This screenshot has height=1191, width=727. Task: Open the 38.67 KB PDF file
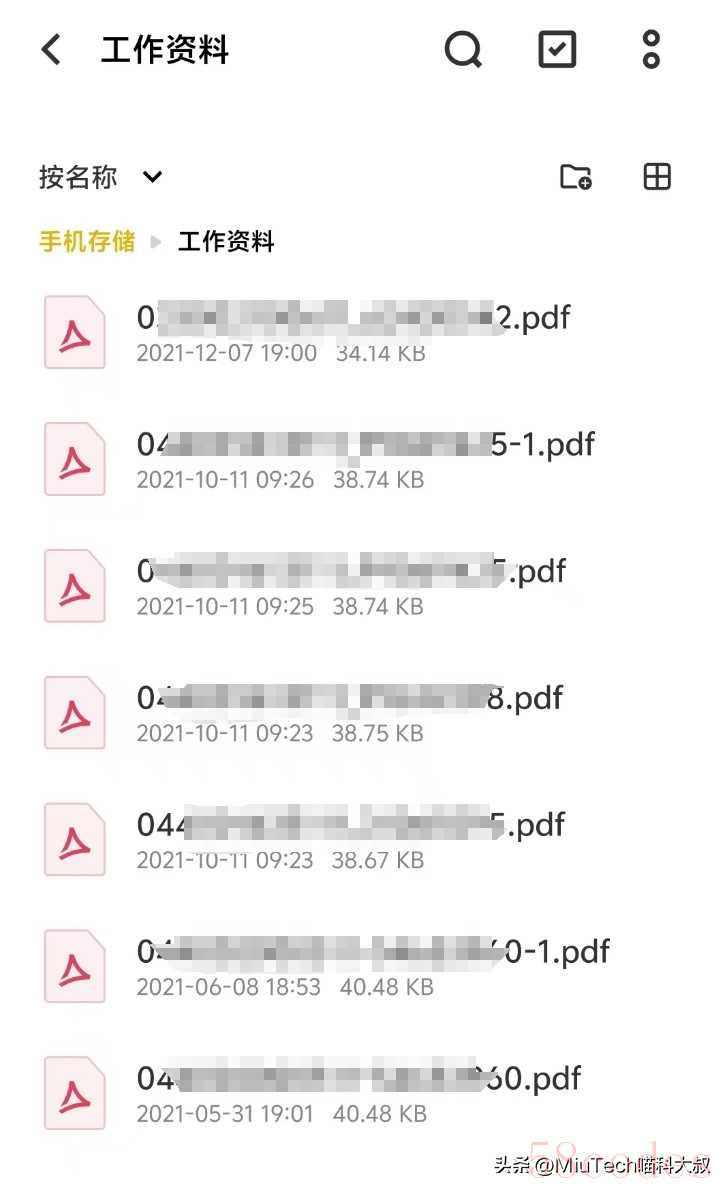363,840
